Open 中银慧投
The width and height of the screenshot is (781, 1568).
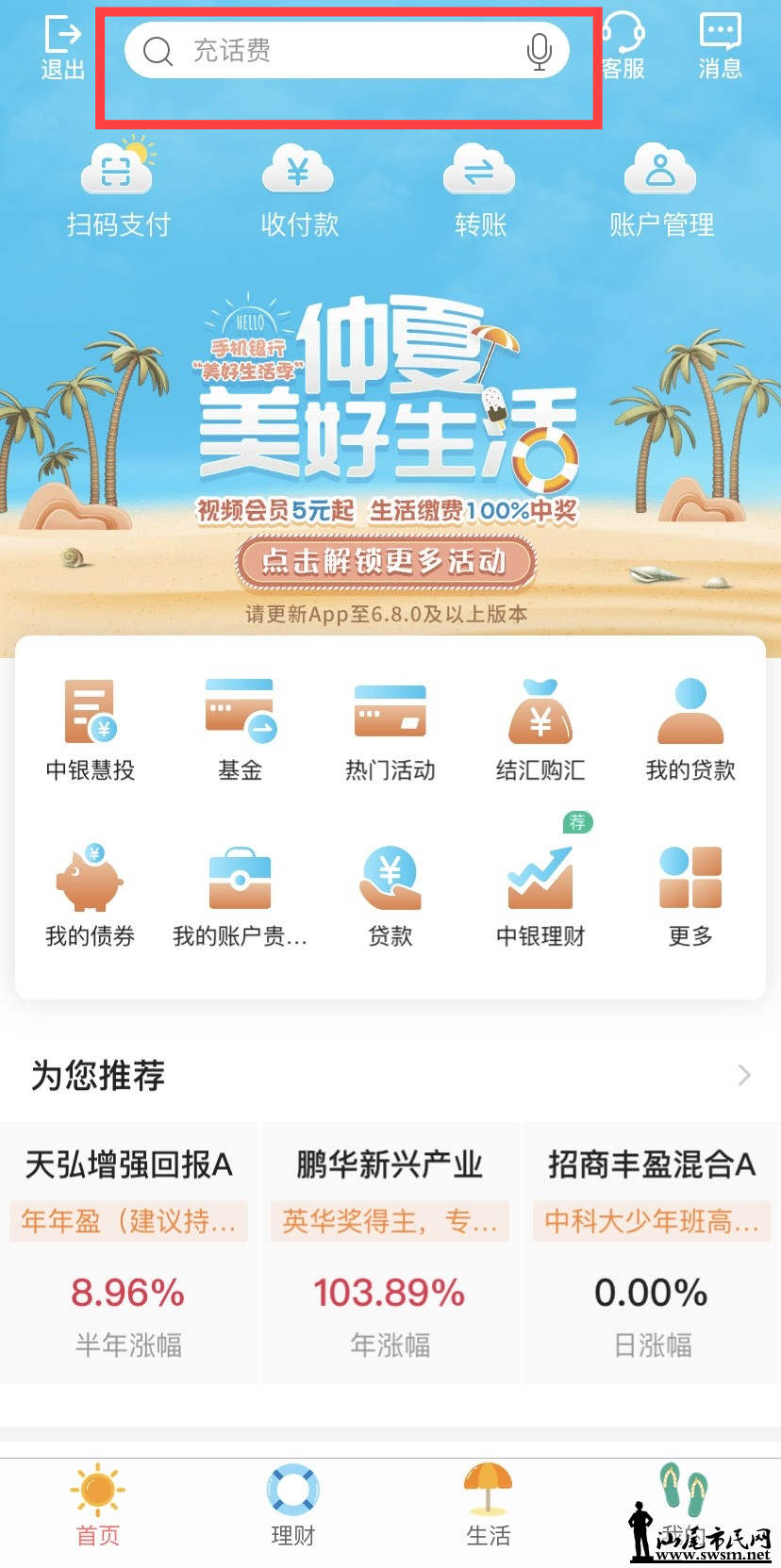pos(91,730)
